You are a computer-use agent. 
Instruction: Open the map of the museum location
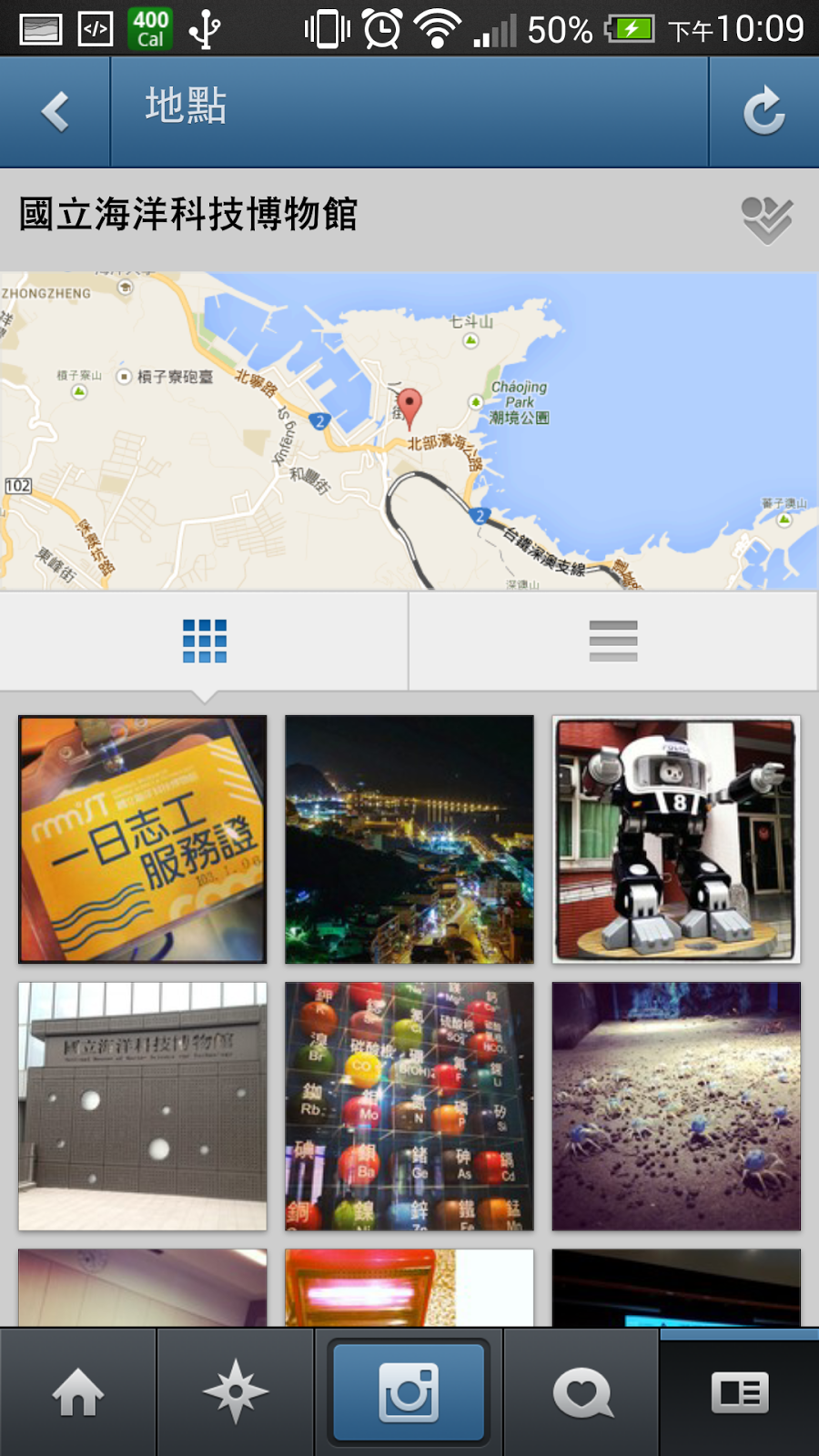pos(409,430)
